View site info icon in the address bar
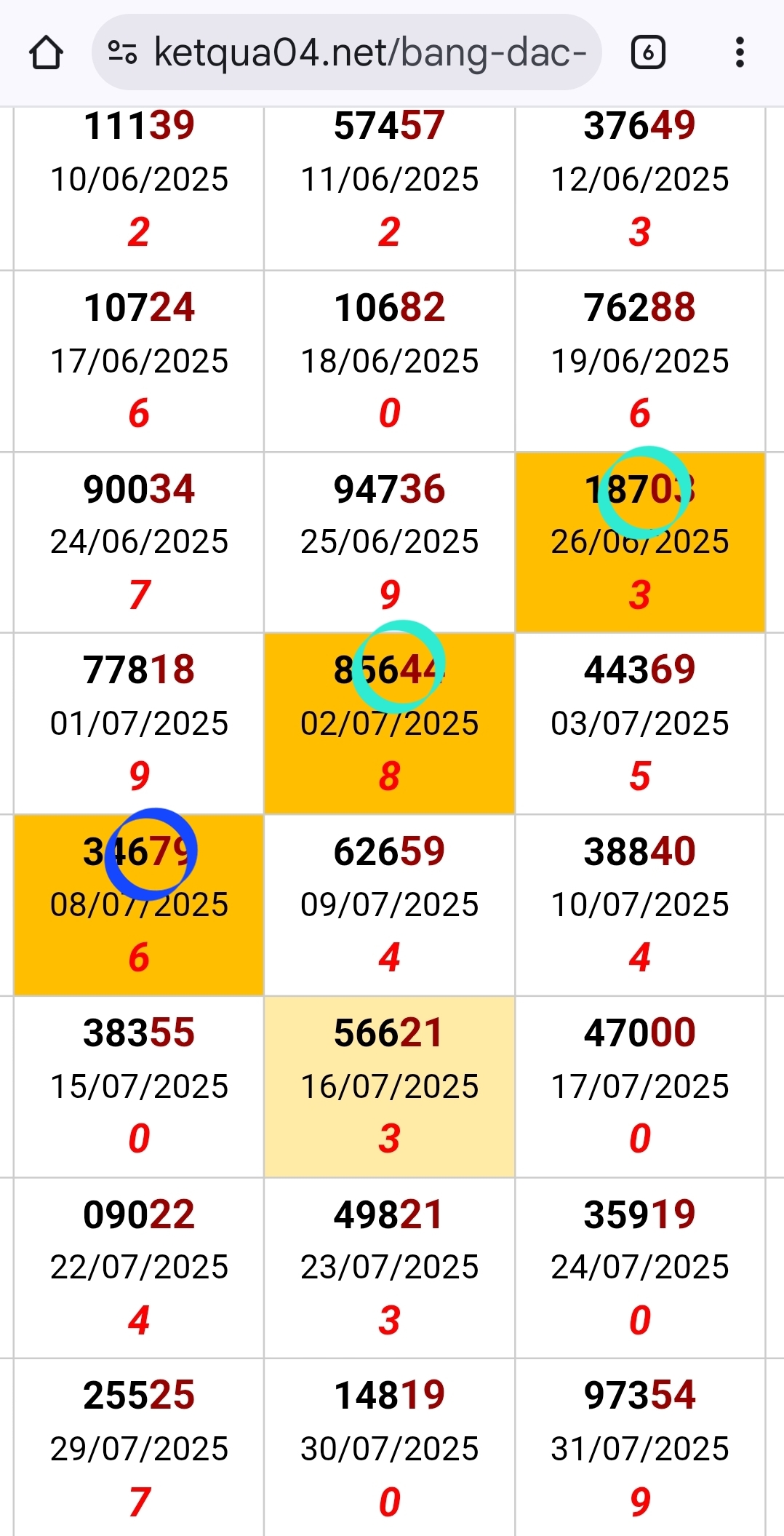The image size is (784, 1536). click(x=122, y=52)
